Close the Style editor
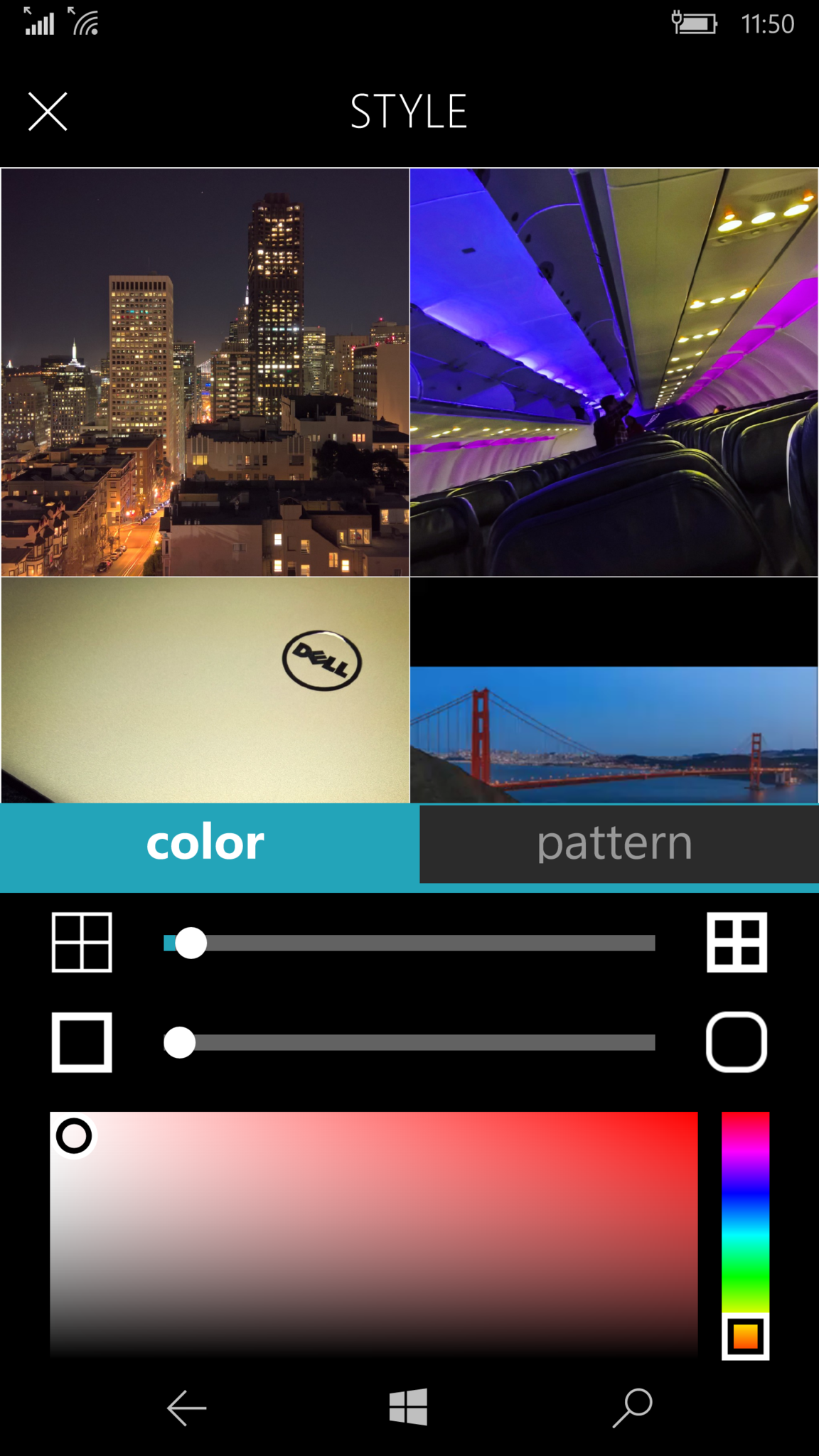This screenshot has width=819, height=1456. click(x=47, y=112)
